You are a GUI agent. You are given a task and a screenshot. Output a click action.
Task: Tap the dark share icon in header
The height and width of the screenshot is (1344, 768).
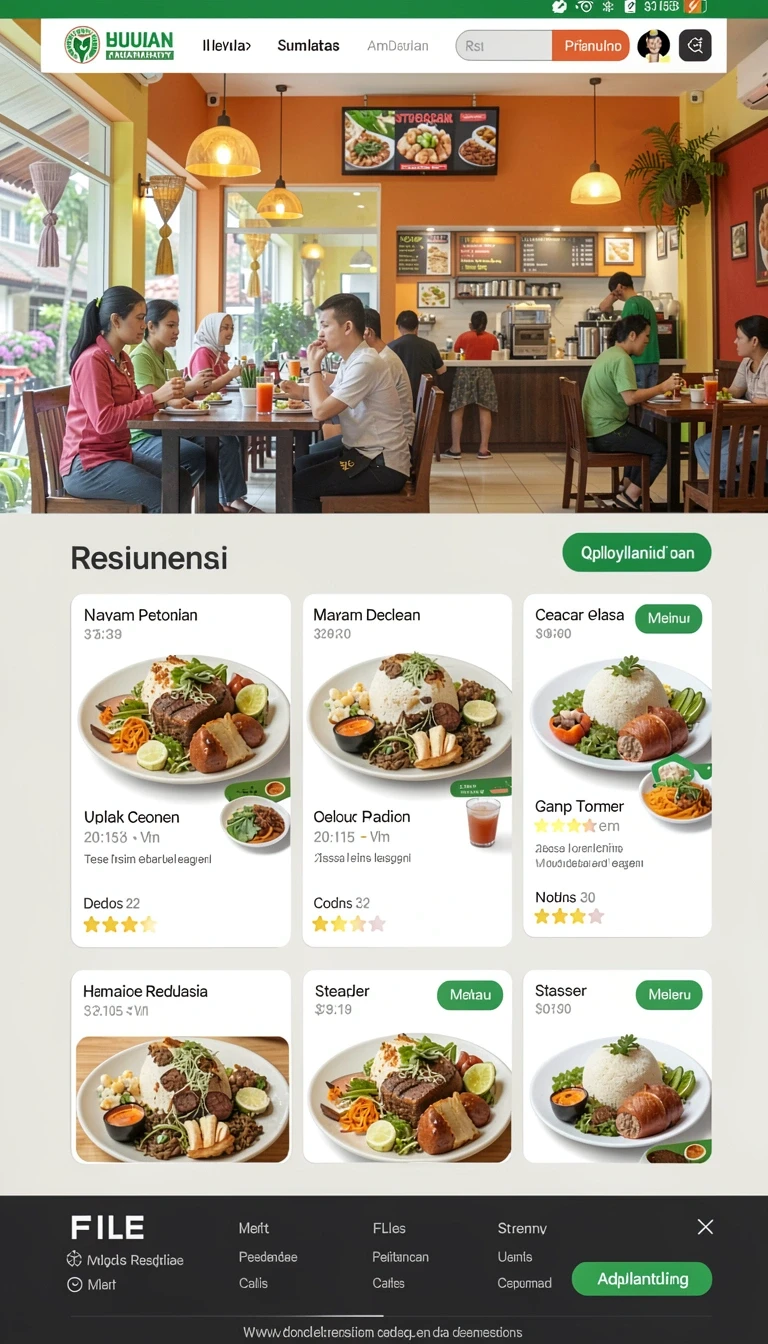pyautogui.click(x=695, y=45)
